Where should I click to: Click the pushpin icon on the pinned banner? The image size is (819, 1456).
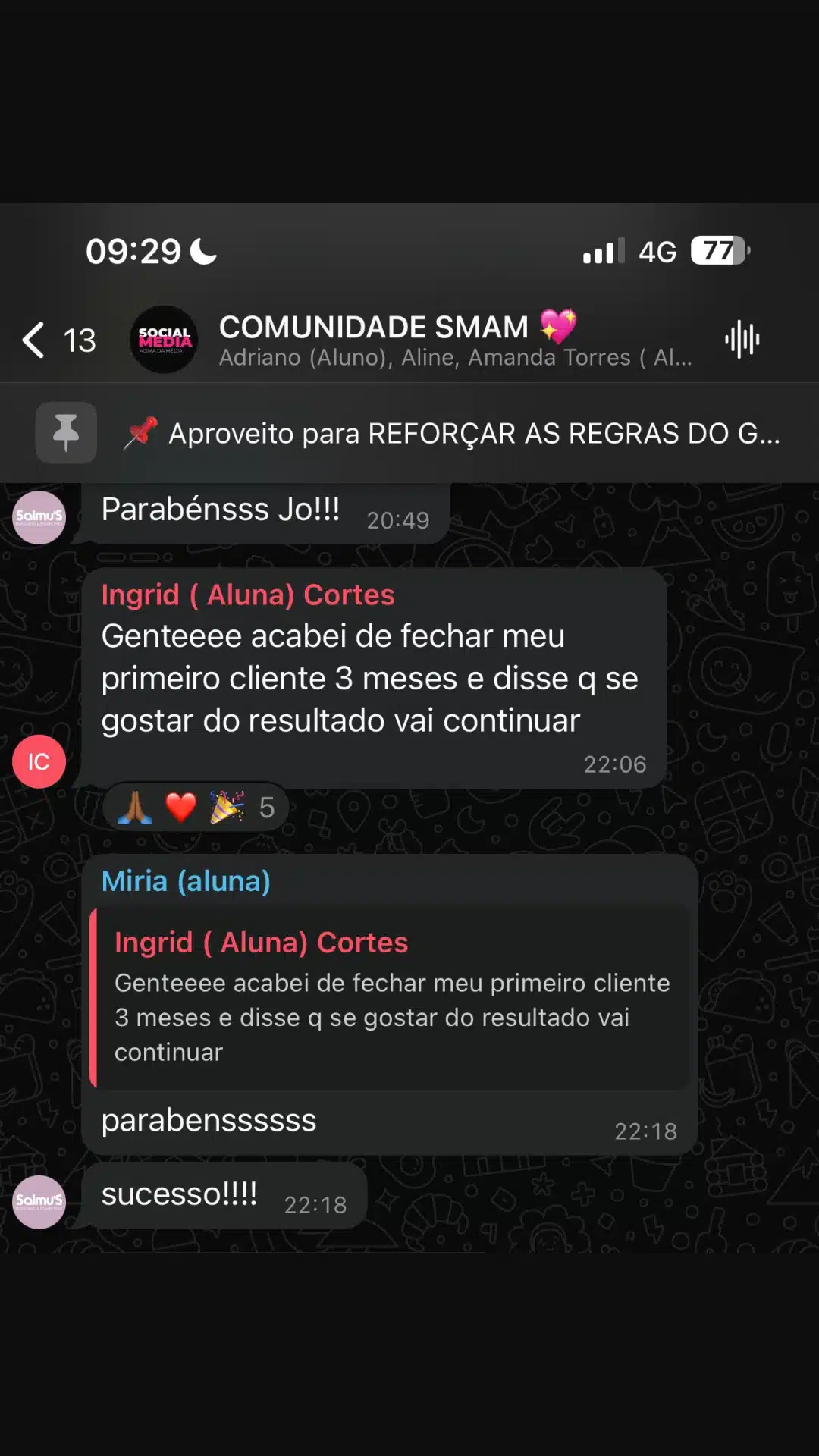66,432
